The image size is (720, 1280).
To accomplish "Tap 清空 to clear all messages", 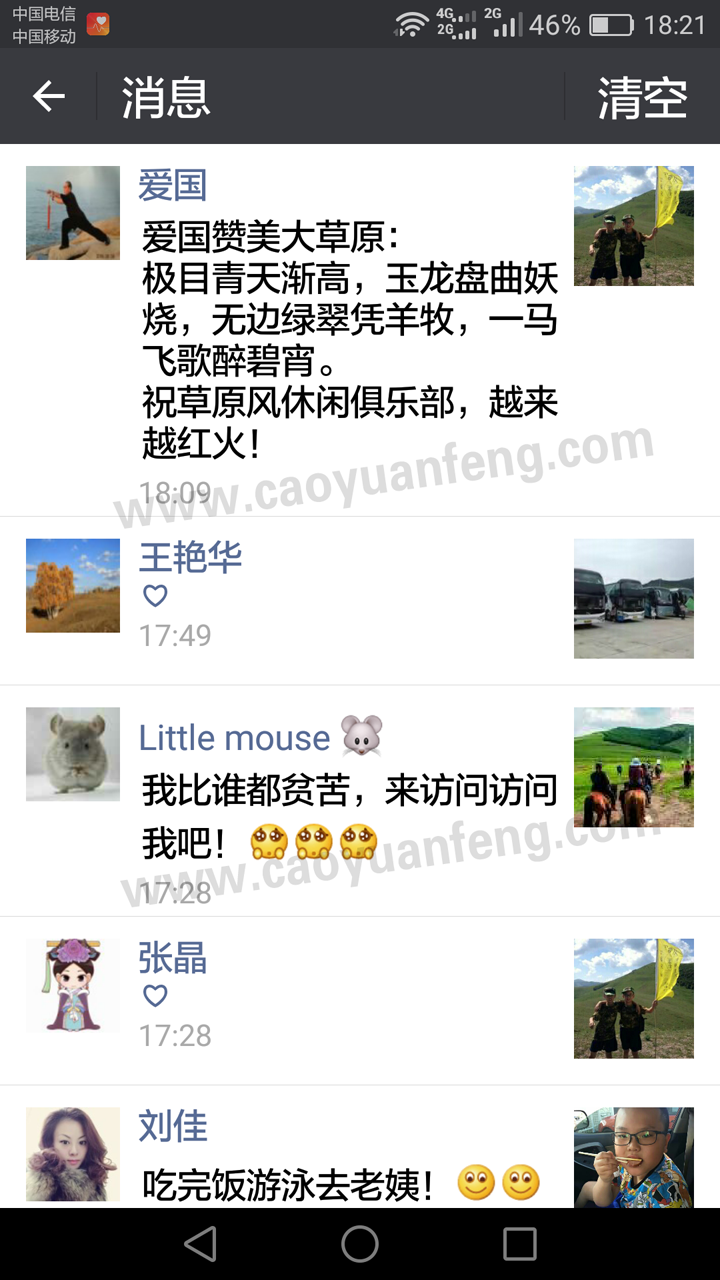I will [642, 98].
